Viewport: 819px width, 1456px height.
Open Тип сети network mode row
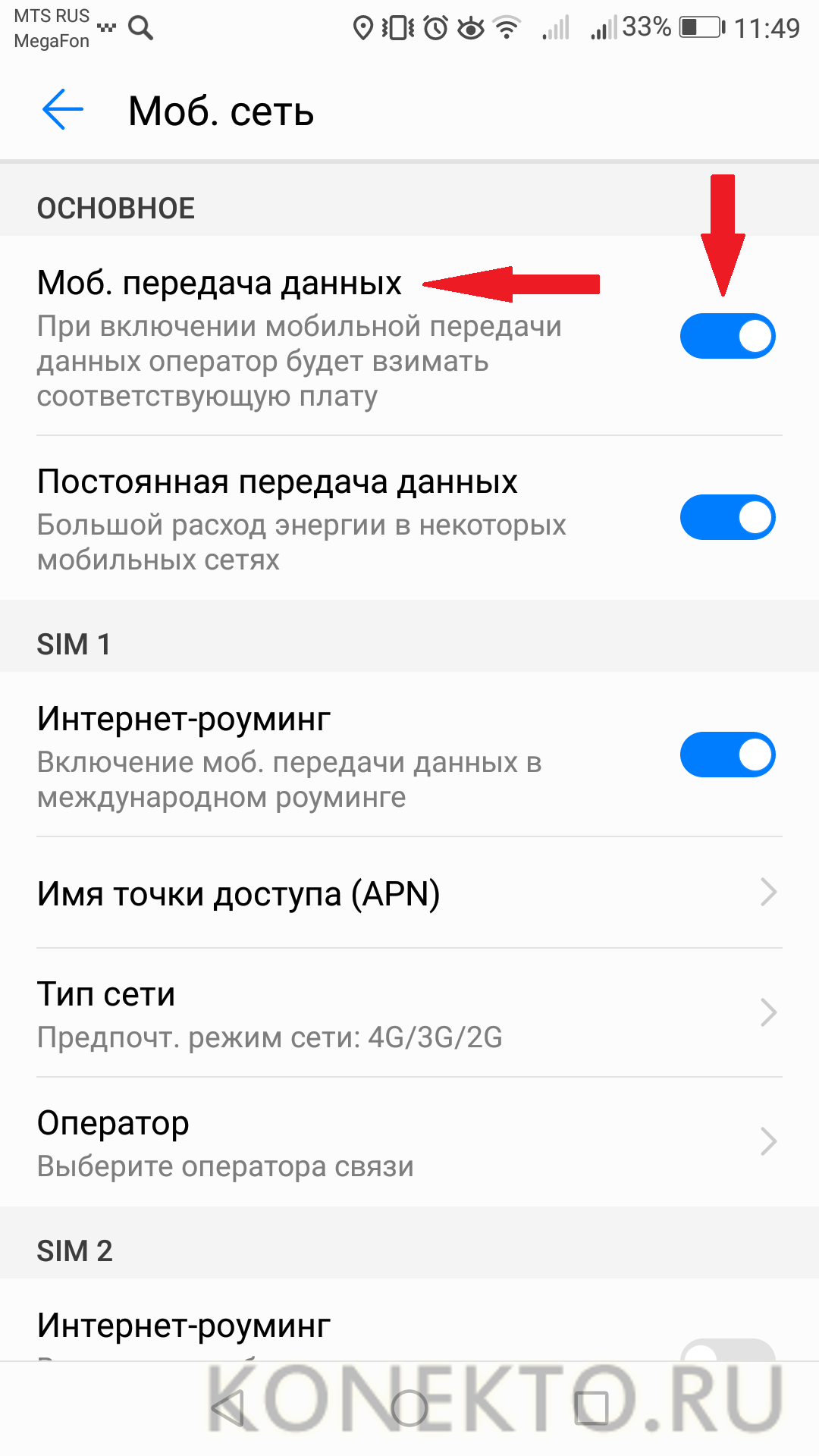pyautogui.click(x=409, y=1013)
